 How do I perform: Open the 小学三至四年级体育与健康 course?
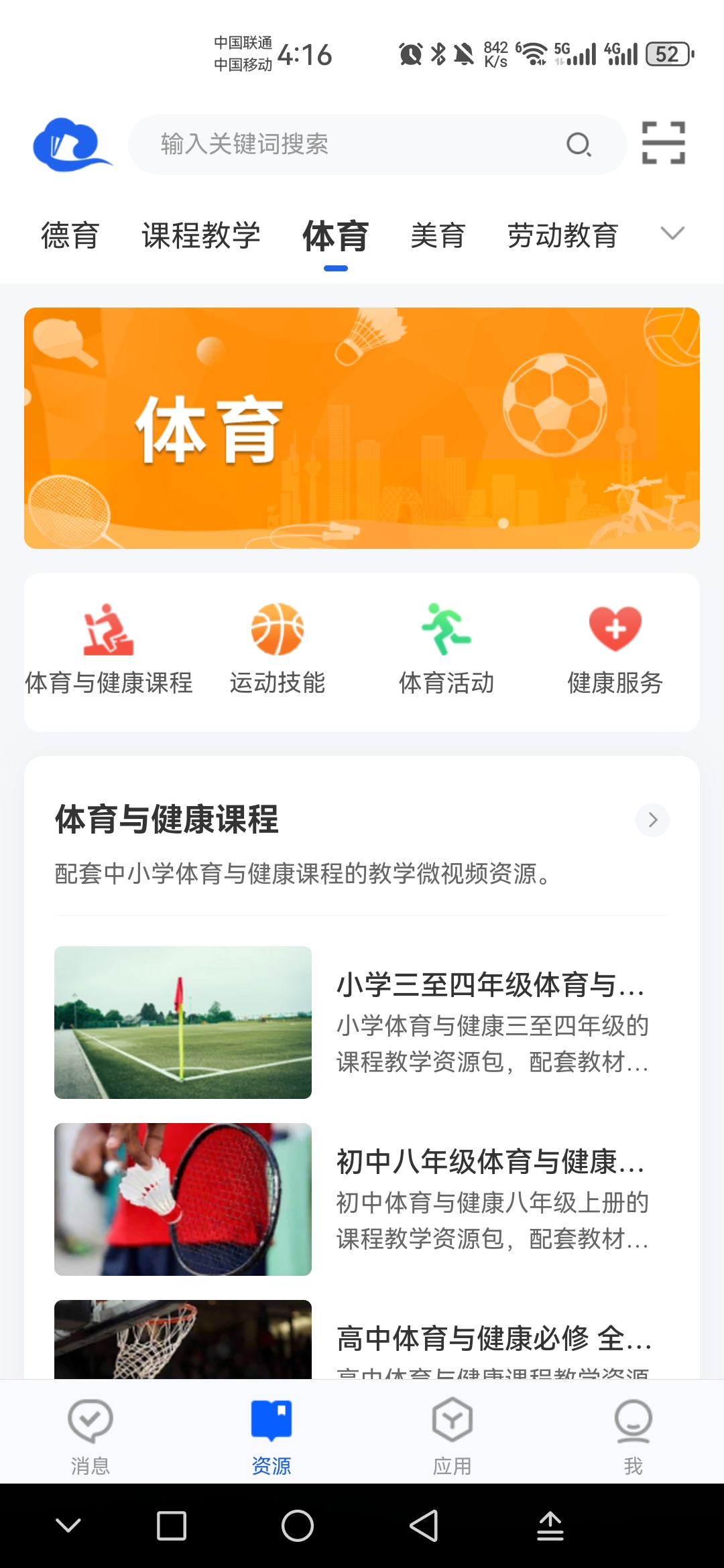tap(362, 1023)
